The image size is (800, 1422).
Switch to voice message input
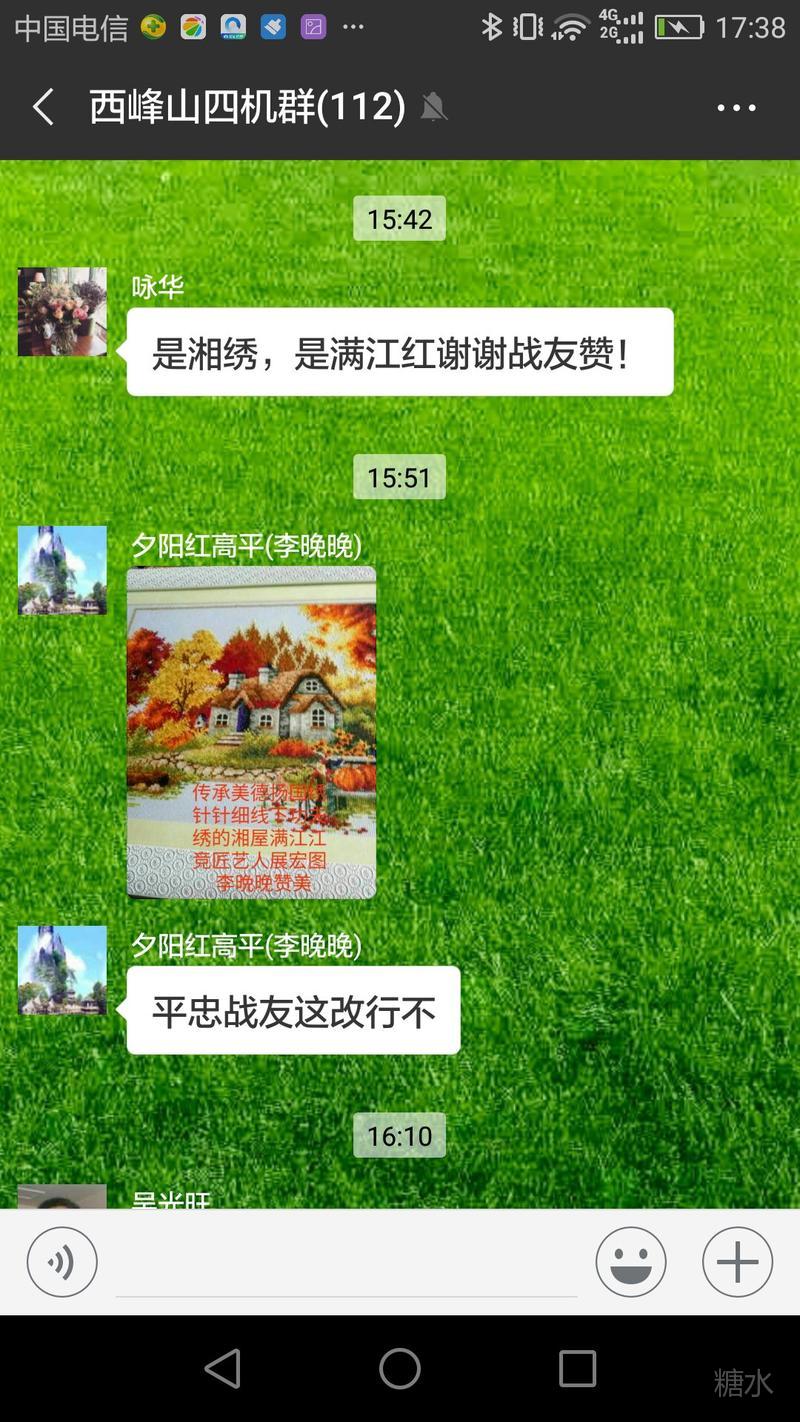[x=62, y=1262]
